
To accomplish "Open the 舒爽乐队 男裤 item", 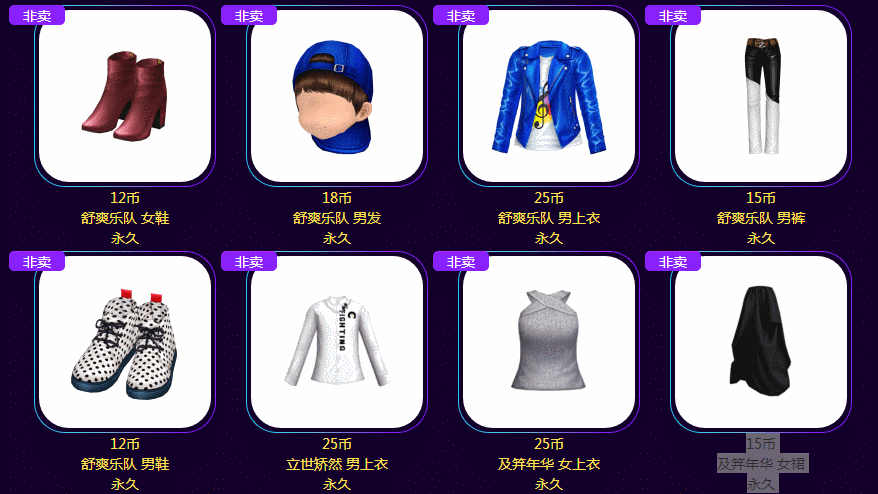I will pyautogui.click(x=761, y=97).
